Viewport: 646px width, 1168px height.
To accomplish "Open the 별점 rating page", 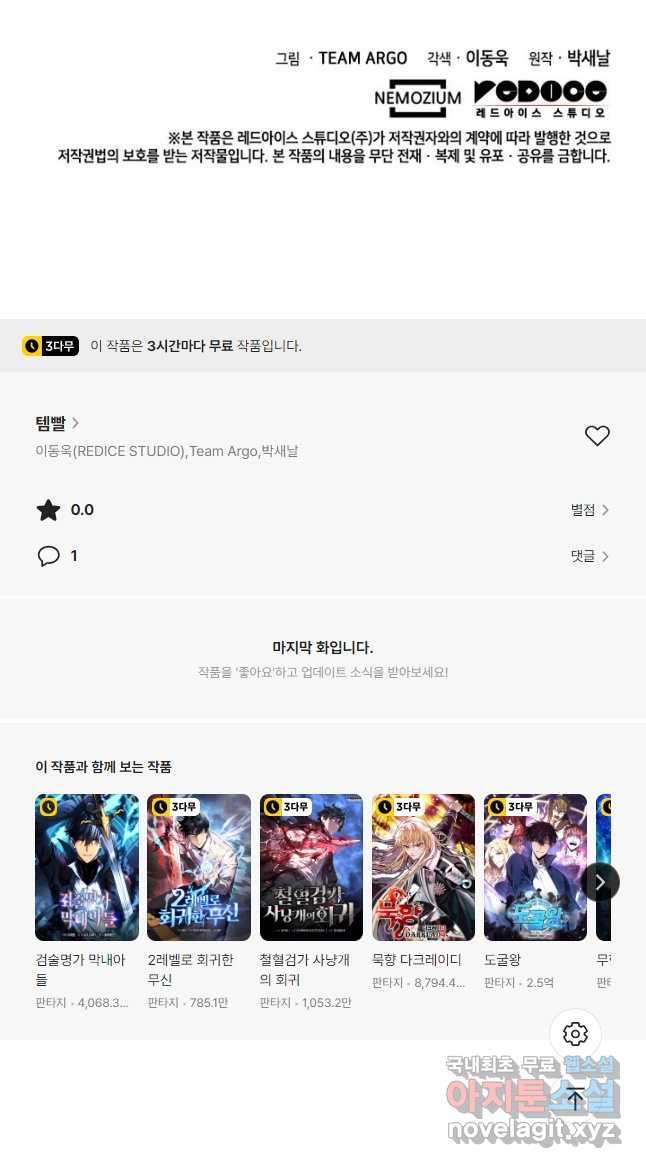I will (x=589, y=510).
